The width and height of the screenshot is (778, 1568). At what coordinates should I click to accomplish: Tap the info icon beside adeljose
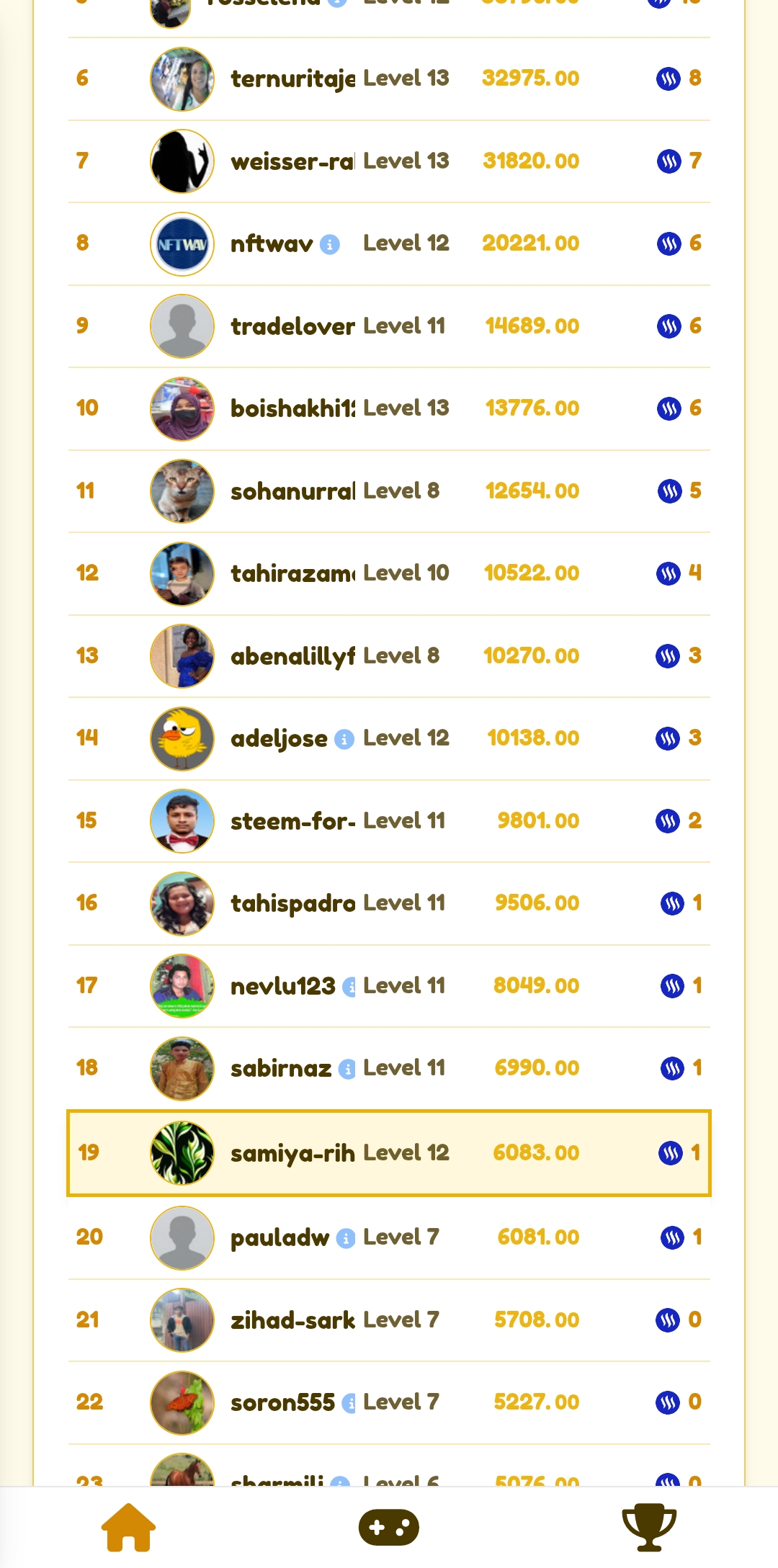(344, 739)
